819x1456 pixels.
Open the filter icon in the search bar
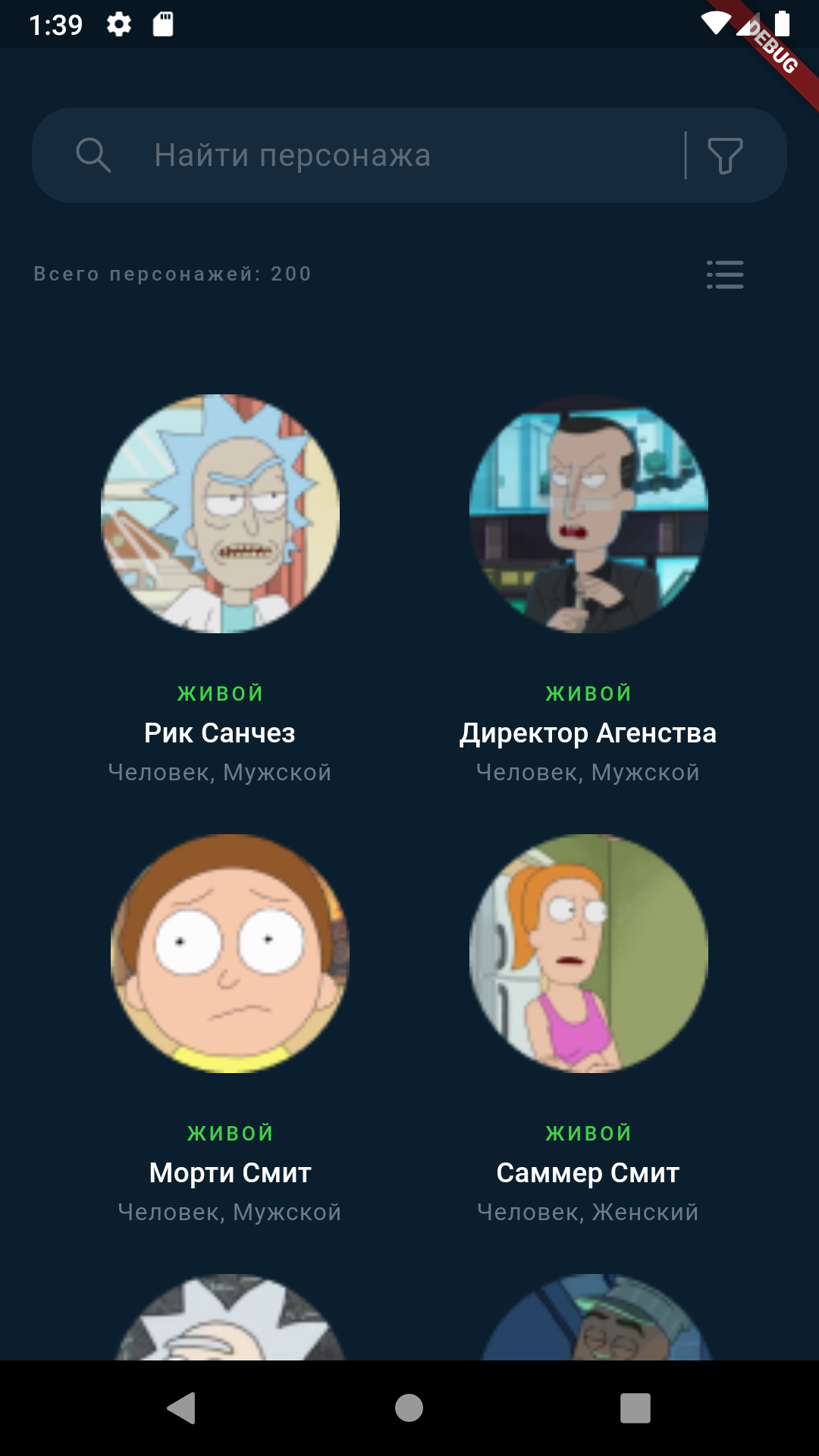click(724, 155)
